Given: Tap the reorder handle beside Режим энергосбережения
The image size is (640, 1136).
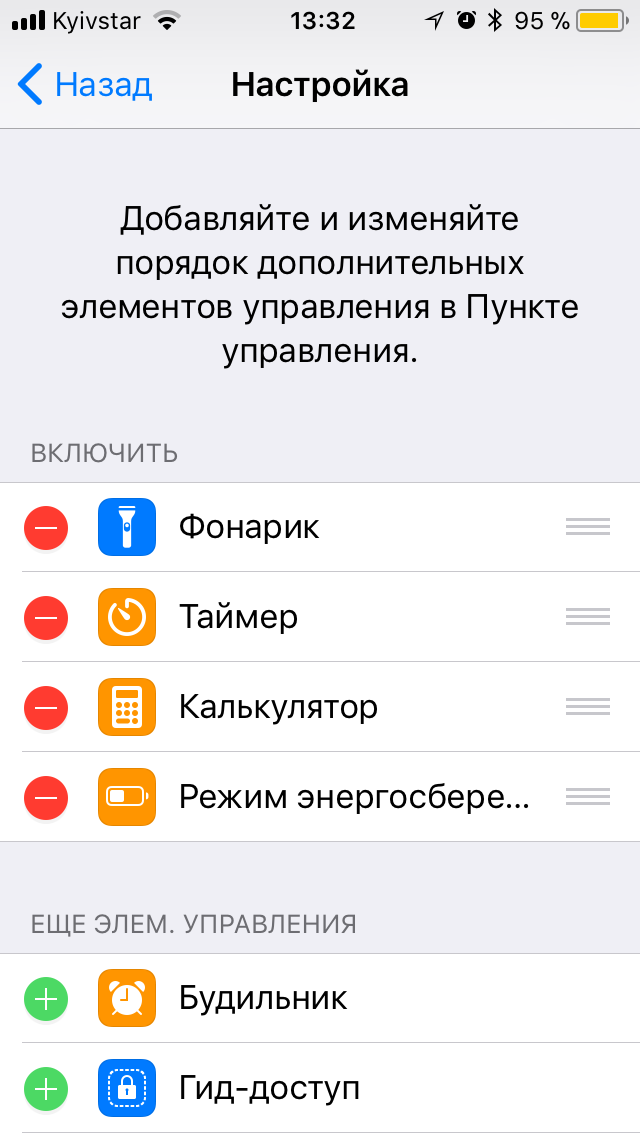Looking at the screenshot, I should (x=588, y=797).
